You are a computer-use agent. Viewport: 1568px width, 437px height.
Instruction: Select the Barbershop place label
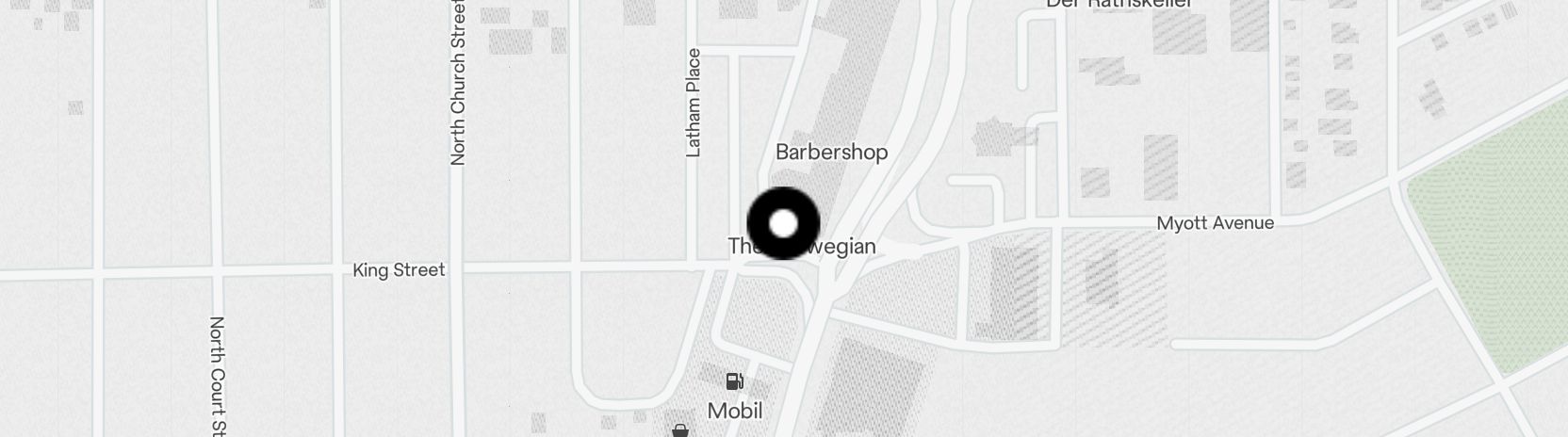pyautogui.click(x=831, y=153)
